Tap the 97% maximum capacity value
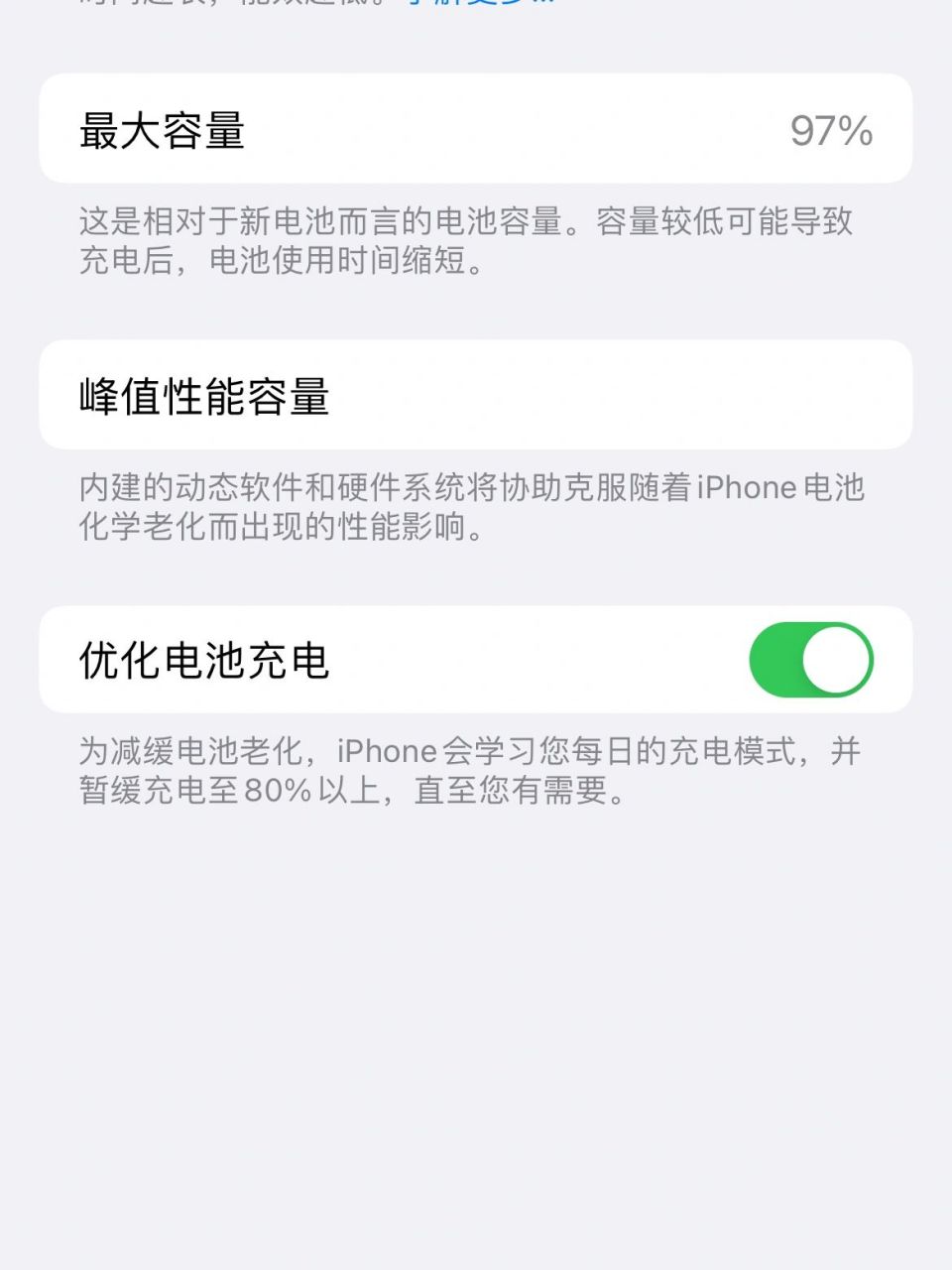The width and height of the screenshot is (952, 1270). click(x=833, y=129)
